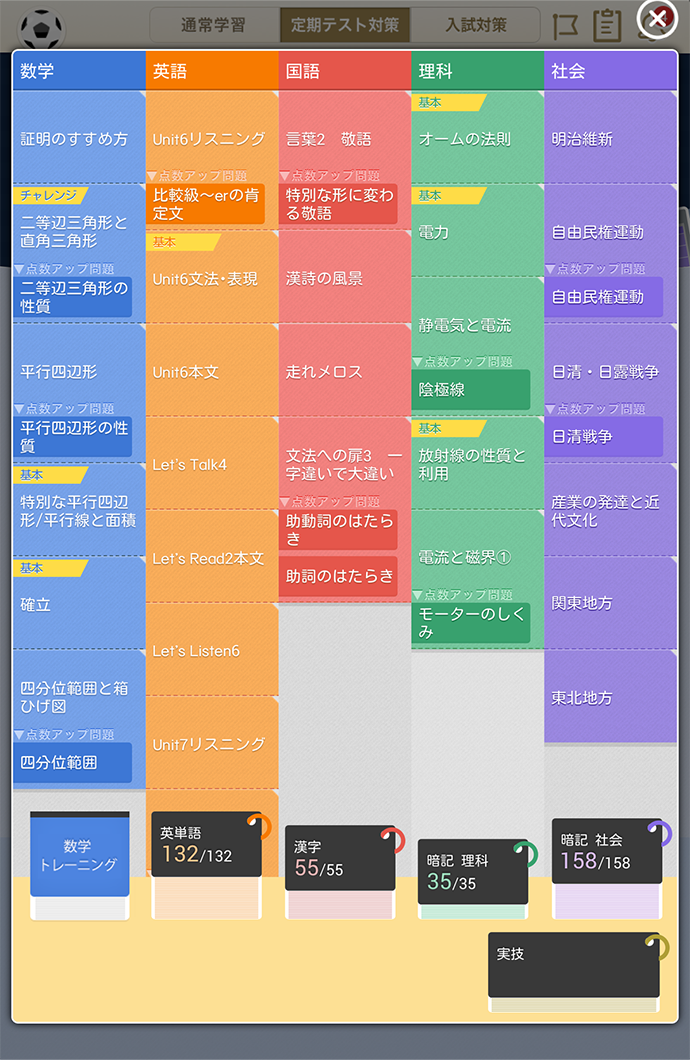Open social studies lesson 明治維新

(609, 138)
